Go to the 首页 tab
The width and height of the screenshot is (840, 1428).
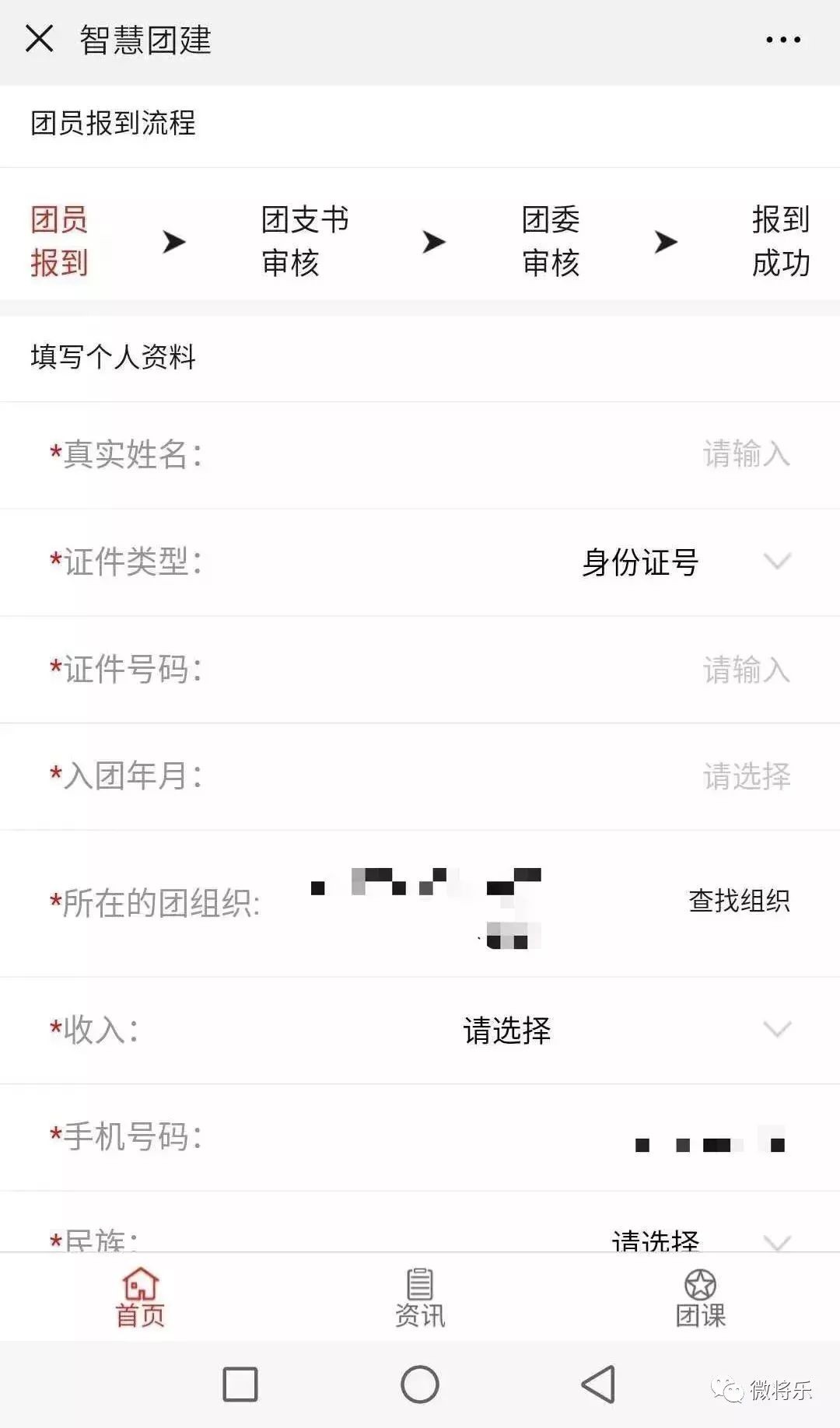(x=140, y=1297)
